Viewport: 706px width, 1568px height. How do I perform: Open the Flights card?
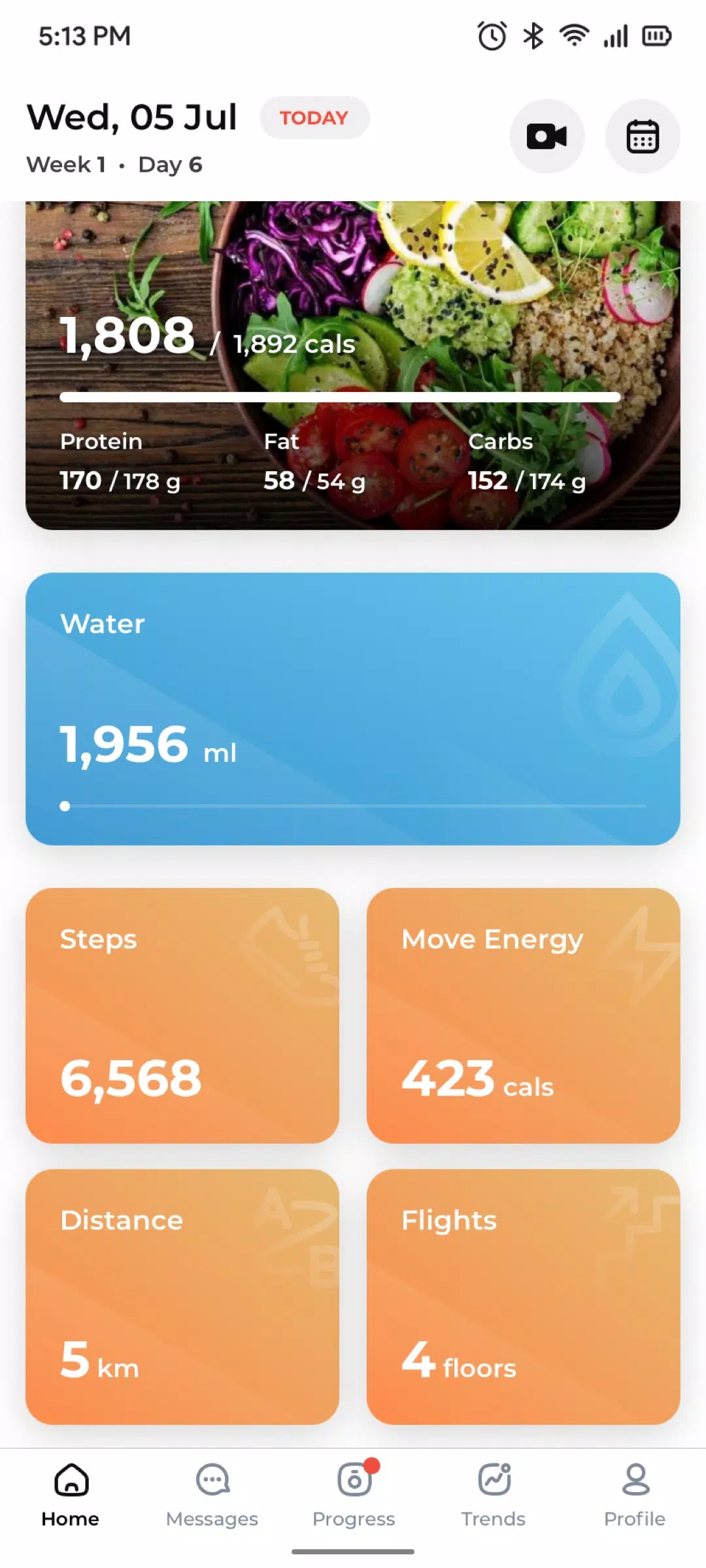tap(524, 1297)
